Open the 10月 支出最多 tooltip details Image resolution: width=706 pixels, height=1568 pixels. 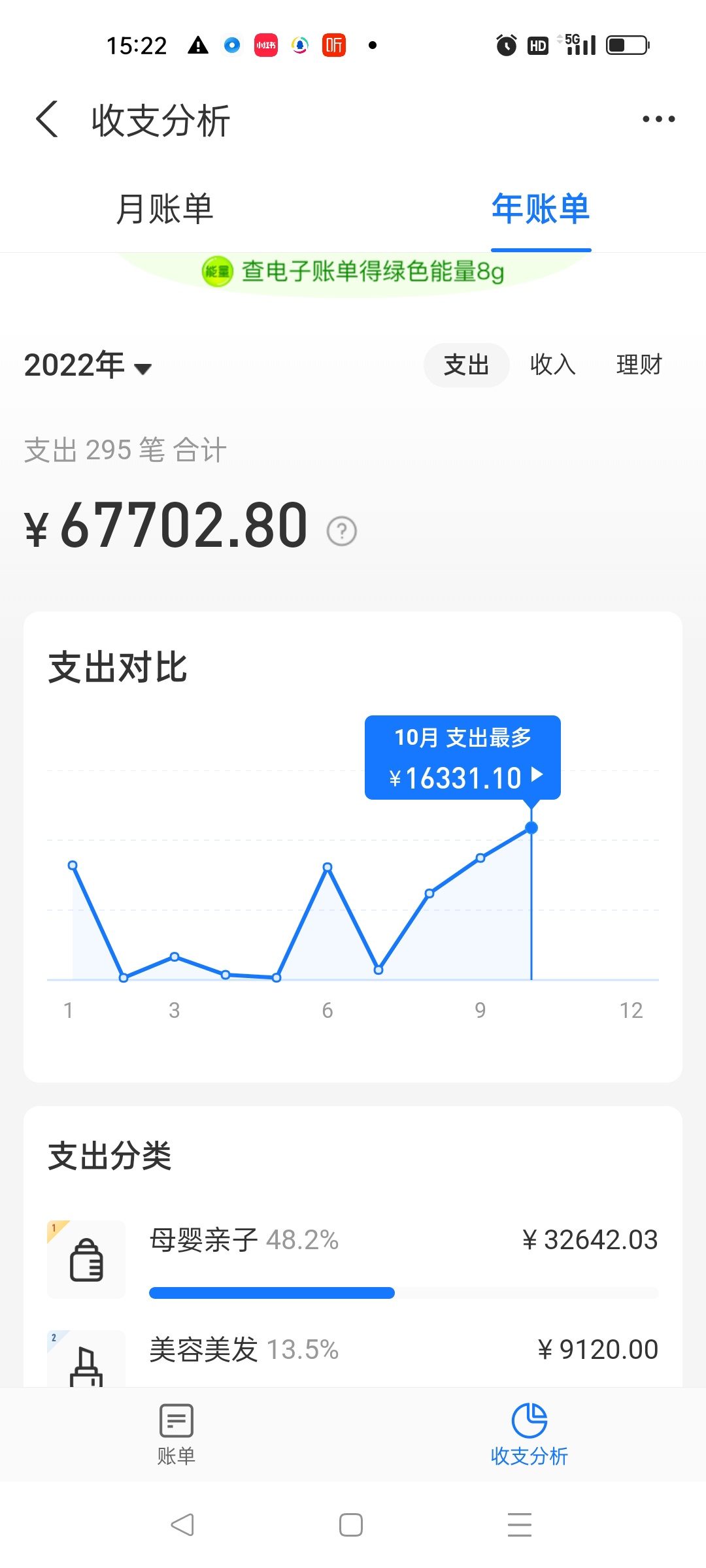(x=463, y=757)
